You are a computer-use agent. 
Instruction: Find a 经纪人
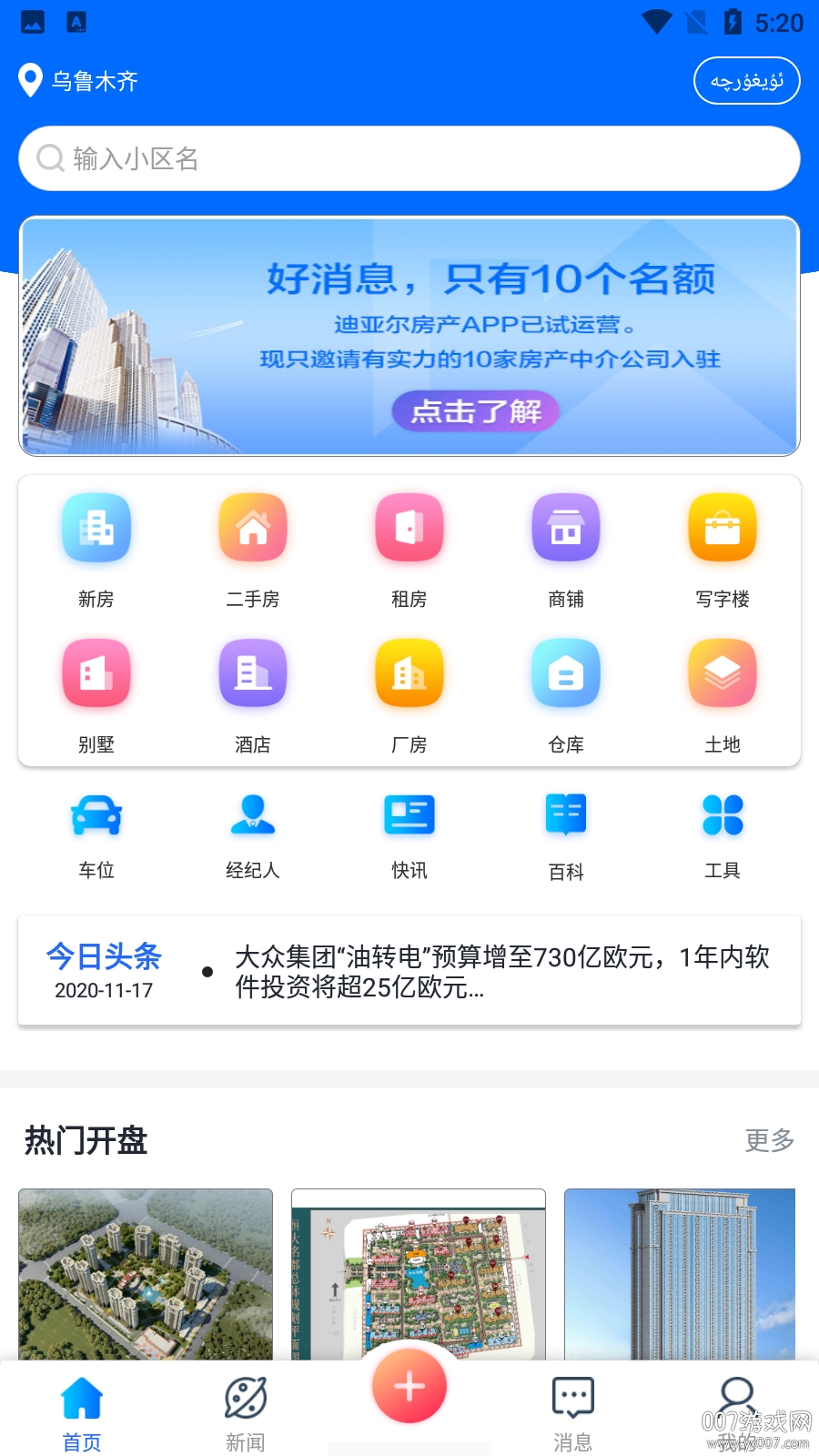pos(253,834)
